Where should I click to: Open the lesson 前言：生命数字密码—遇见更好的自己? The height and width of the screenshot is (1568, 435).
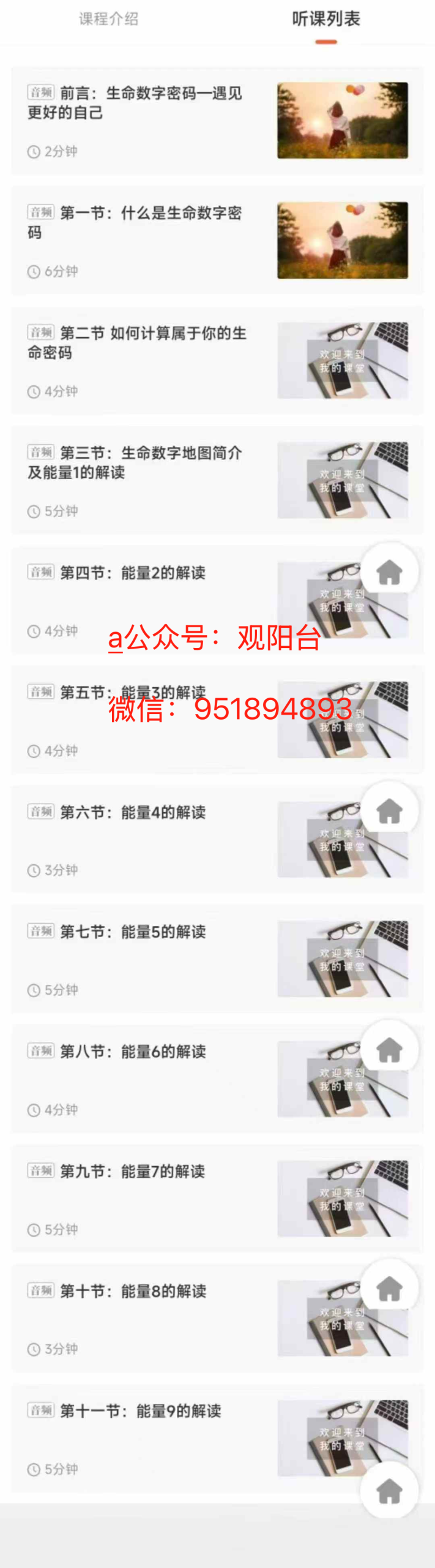click(135, 103)
